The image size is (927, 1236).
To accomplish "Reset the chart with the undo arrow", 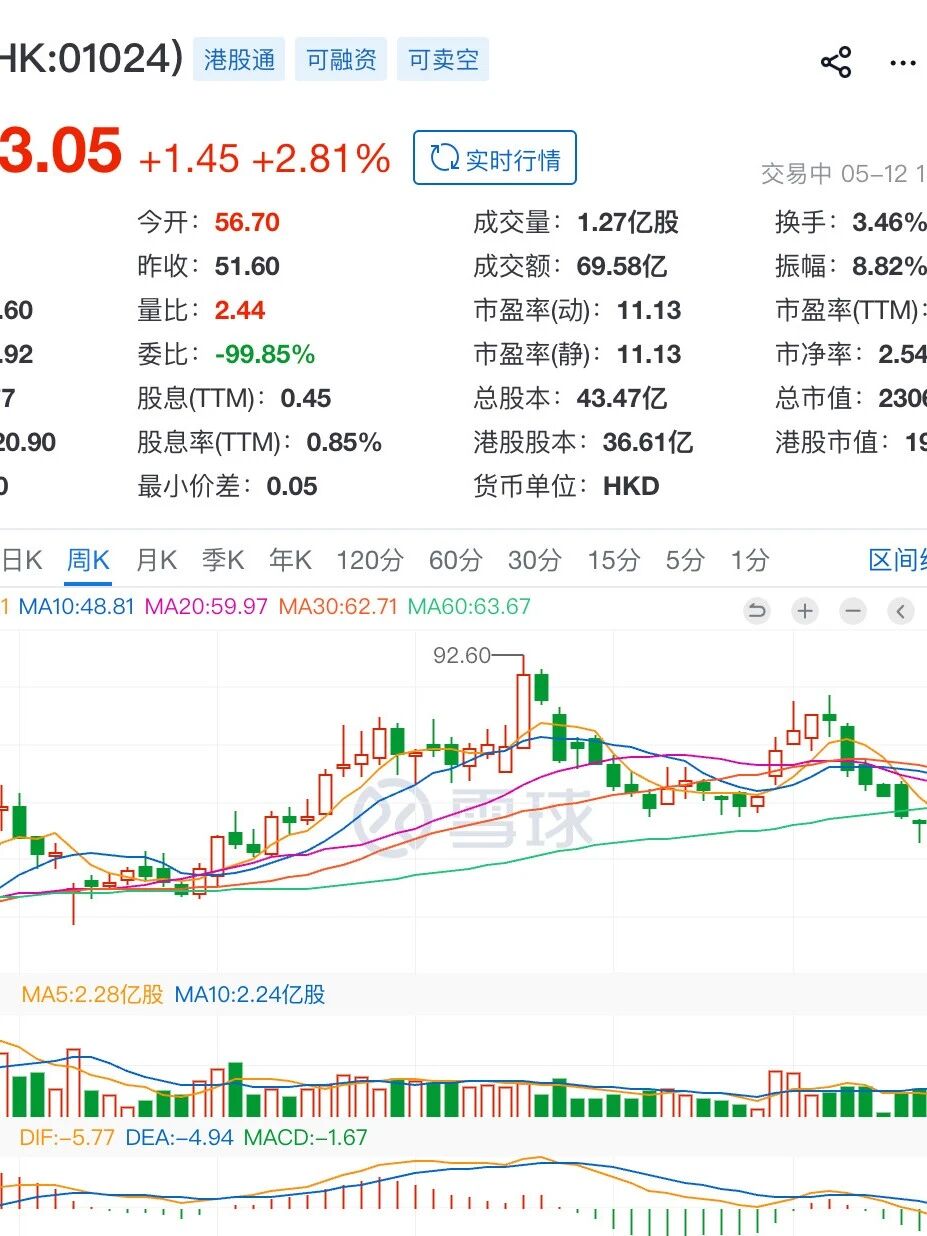I will pyautogui.click(x=758, y=611).
